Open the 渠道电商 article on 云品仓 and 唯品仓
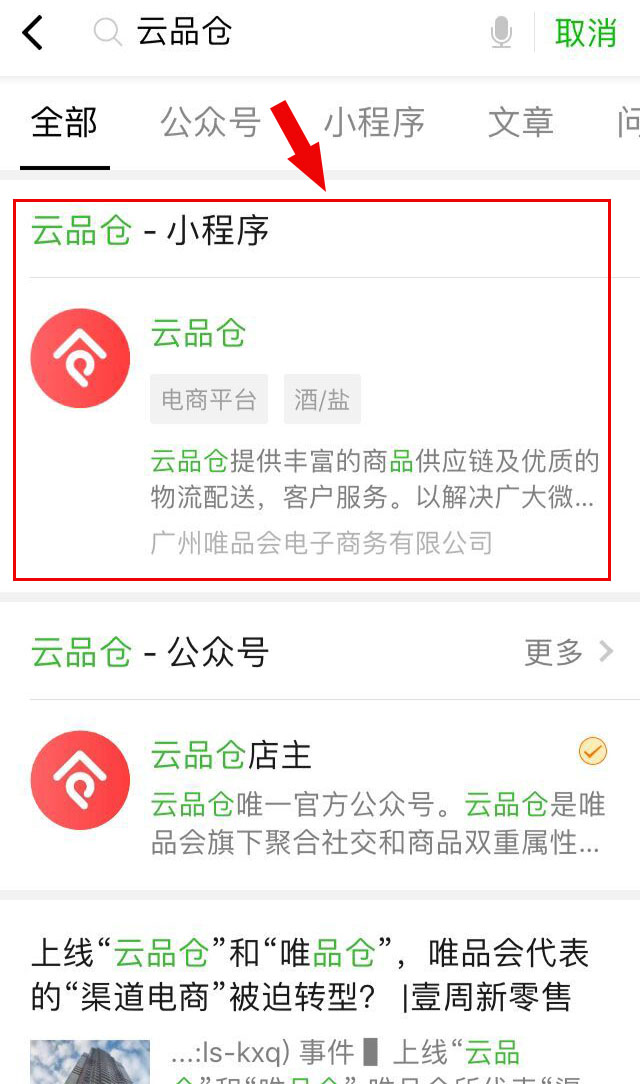Image resolution: width=640 pixels, height=1084 pixels. coord(310,972)
